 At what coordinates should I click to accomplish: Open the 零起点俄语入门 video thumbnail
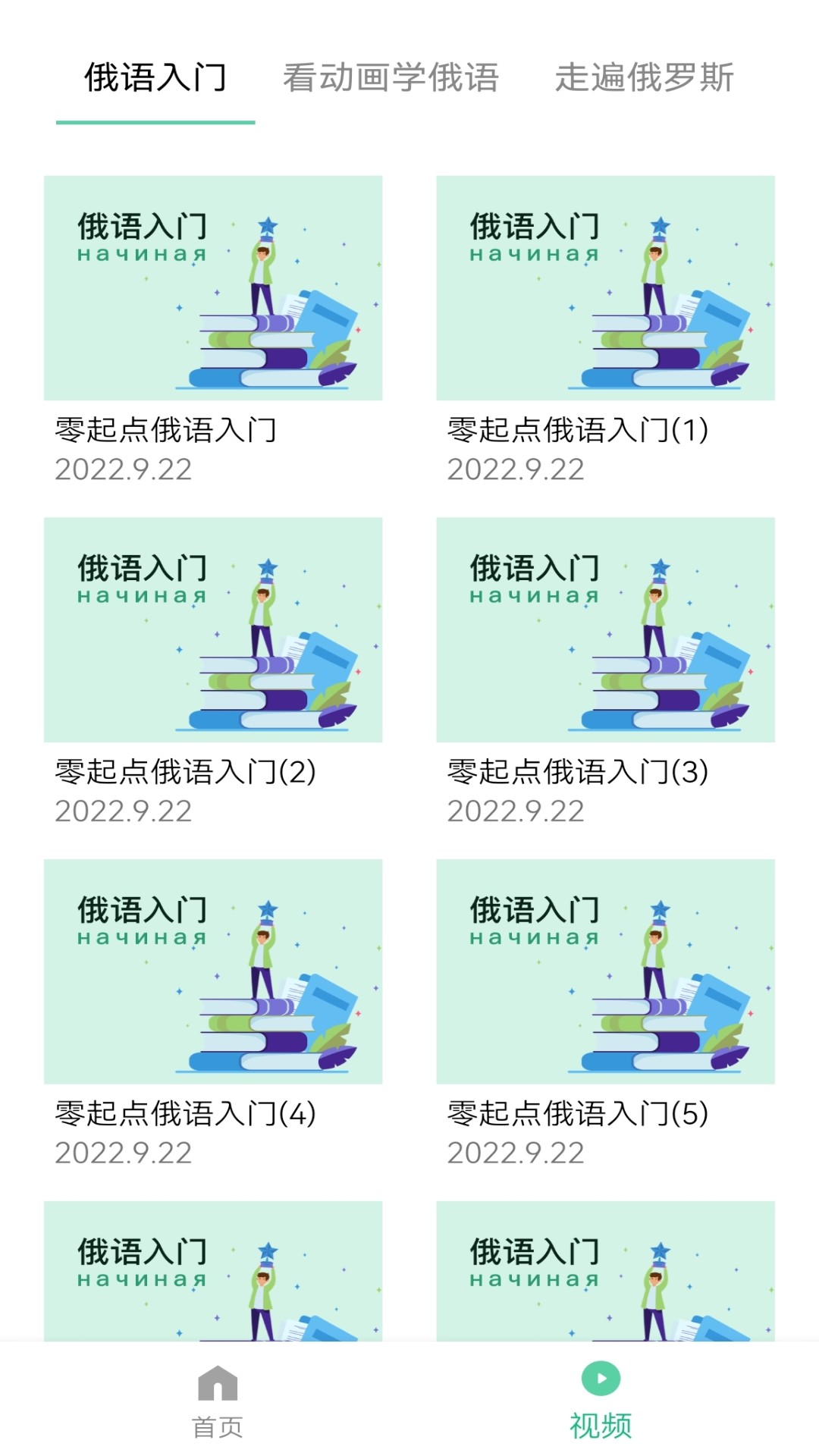[x=213, y=288]
